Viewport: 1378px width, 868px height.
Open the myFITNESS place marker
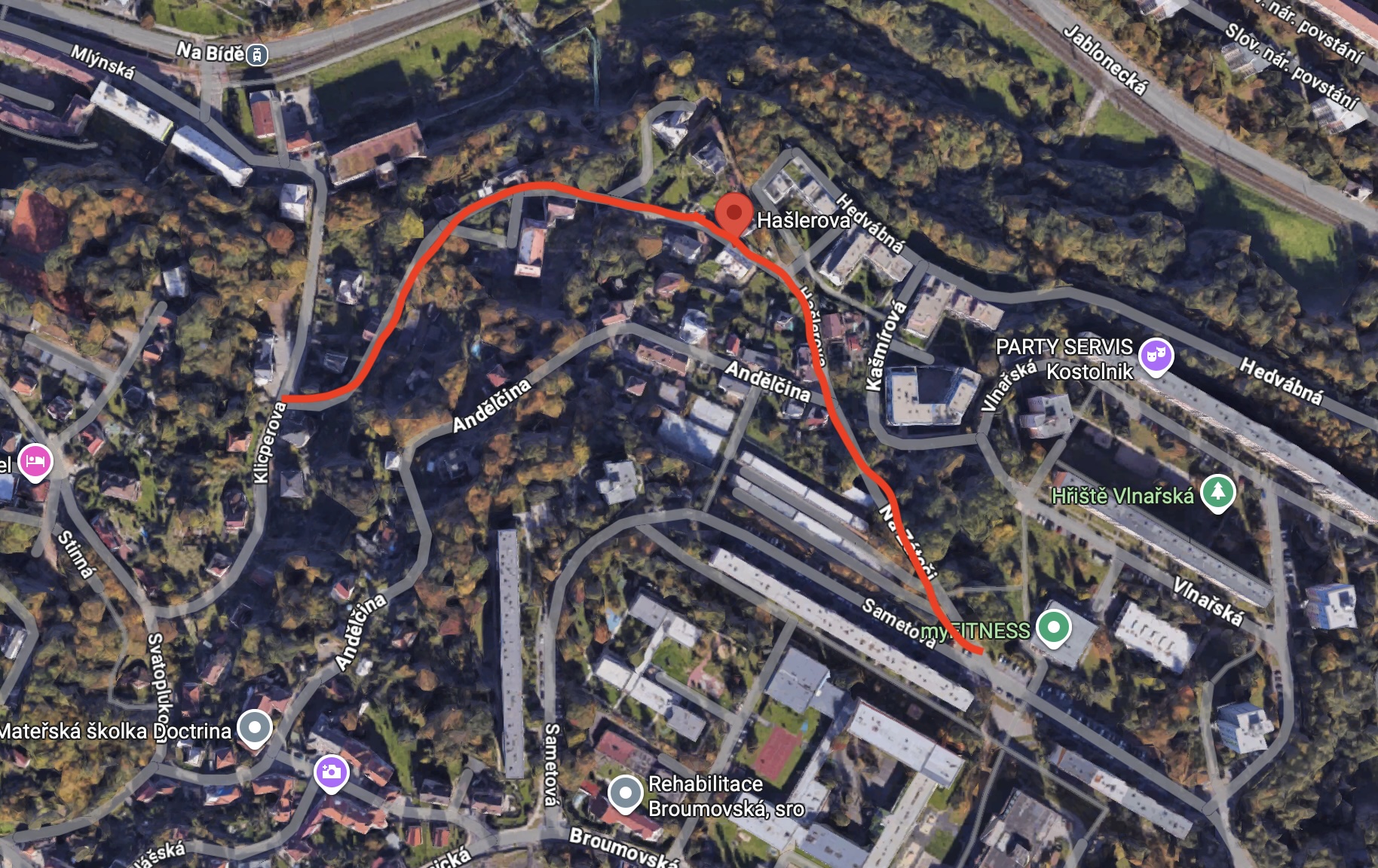click(x=1053, y=628)
